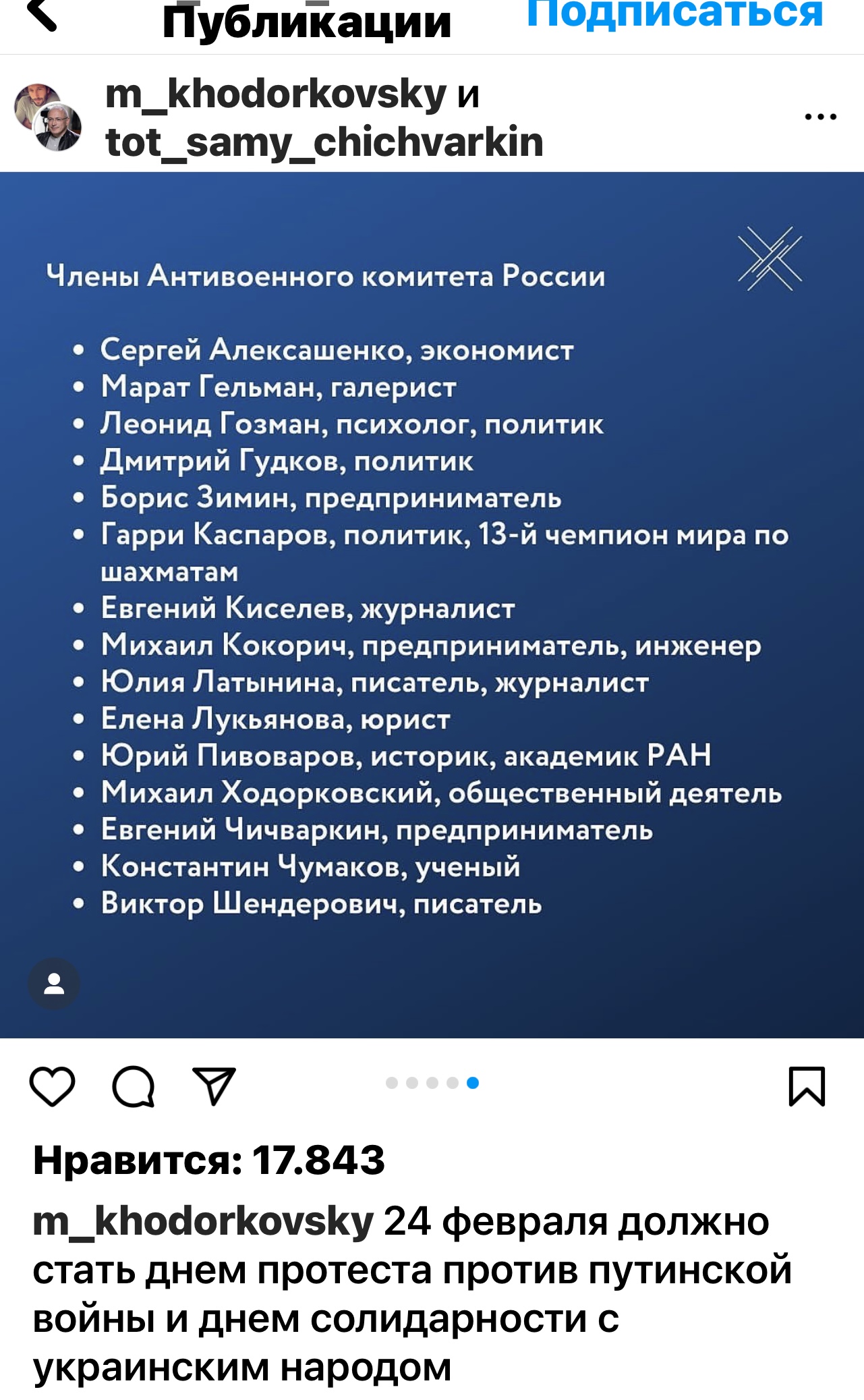The height and width of the screenshot is (1400, 864).
Task: Tap Подписаться to follow the account
Action: [674, 13]
